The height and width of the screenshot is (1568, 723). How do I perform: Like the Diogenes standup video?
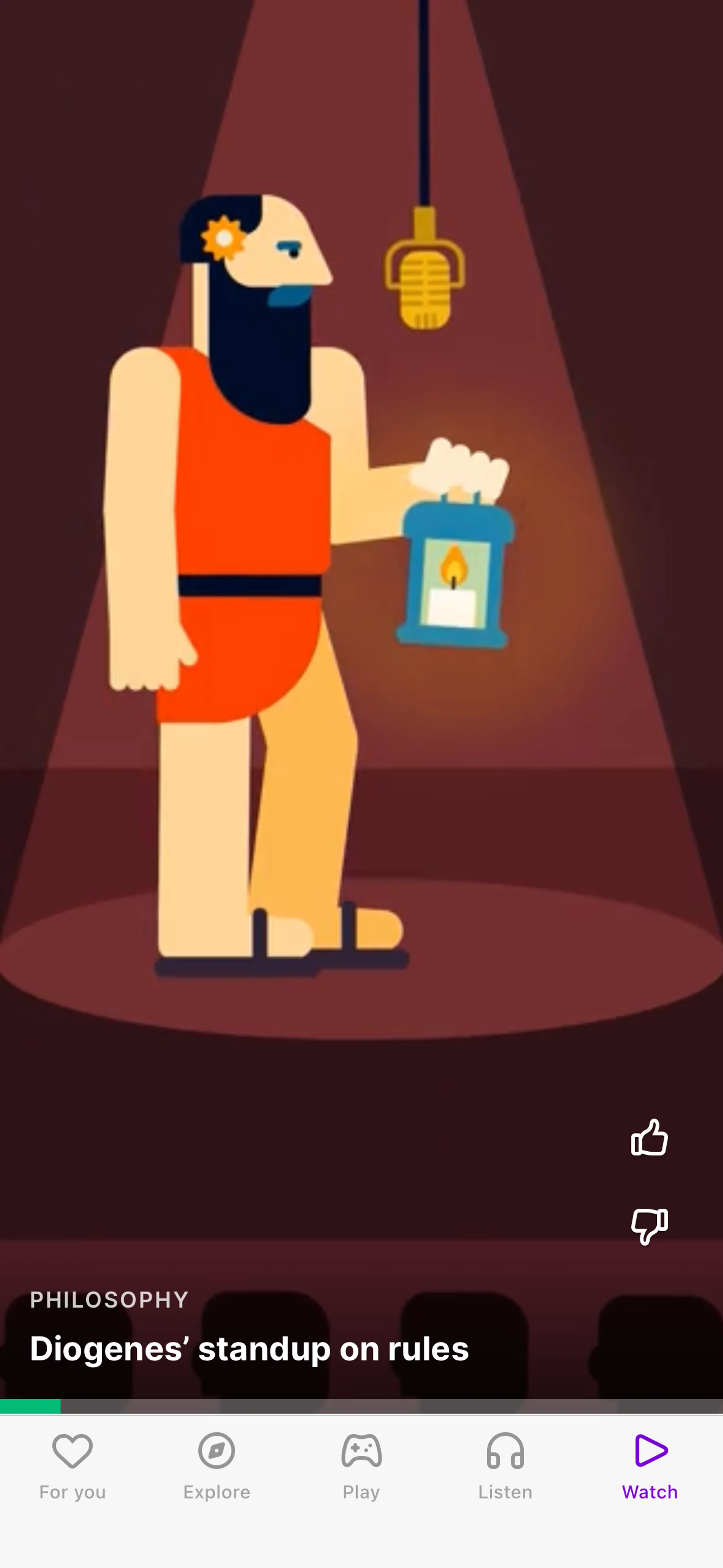click(x=649, y=1137)
